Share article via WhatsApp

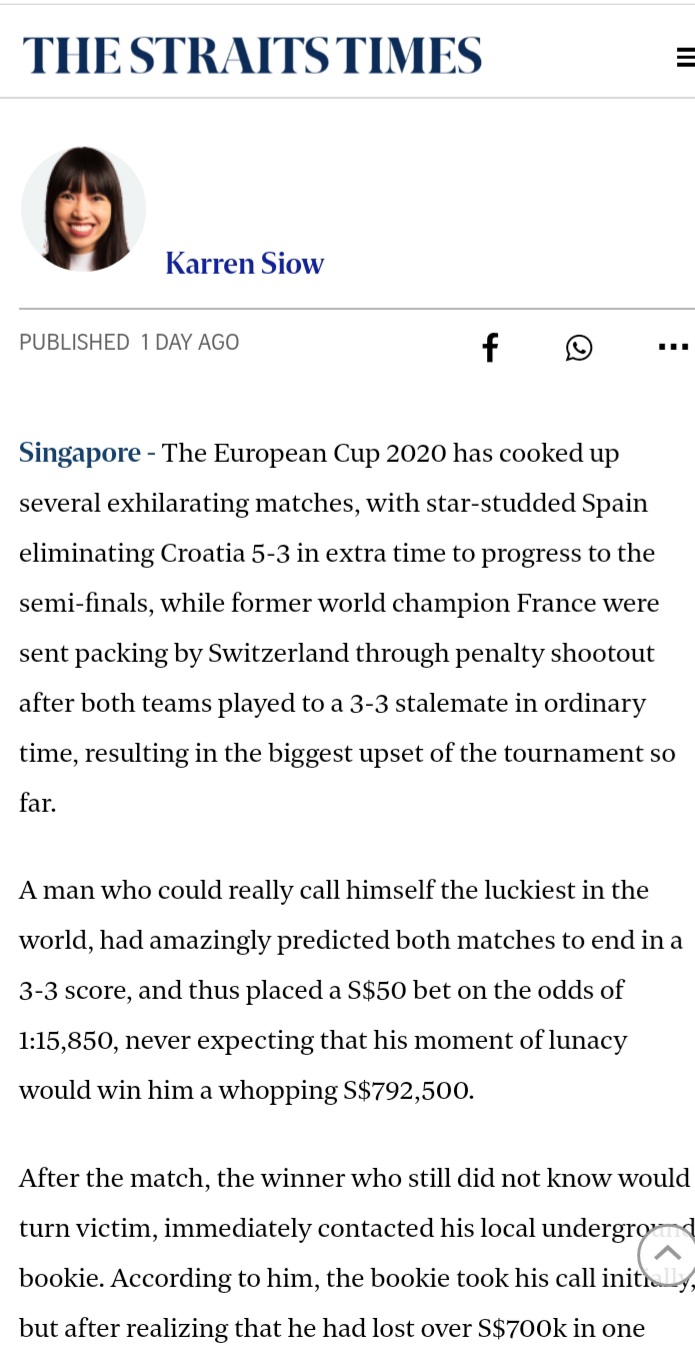(578, 348)
